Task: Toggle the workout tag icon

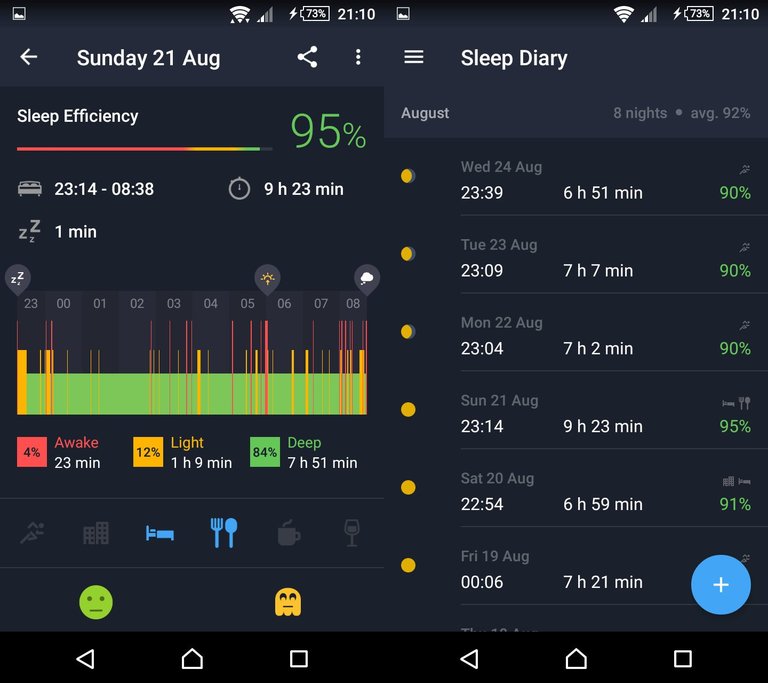Action: [x=32, y=532]
